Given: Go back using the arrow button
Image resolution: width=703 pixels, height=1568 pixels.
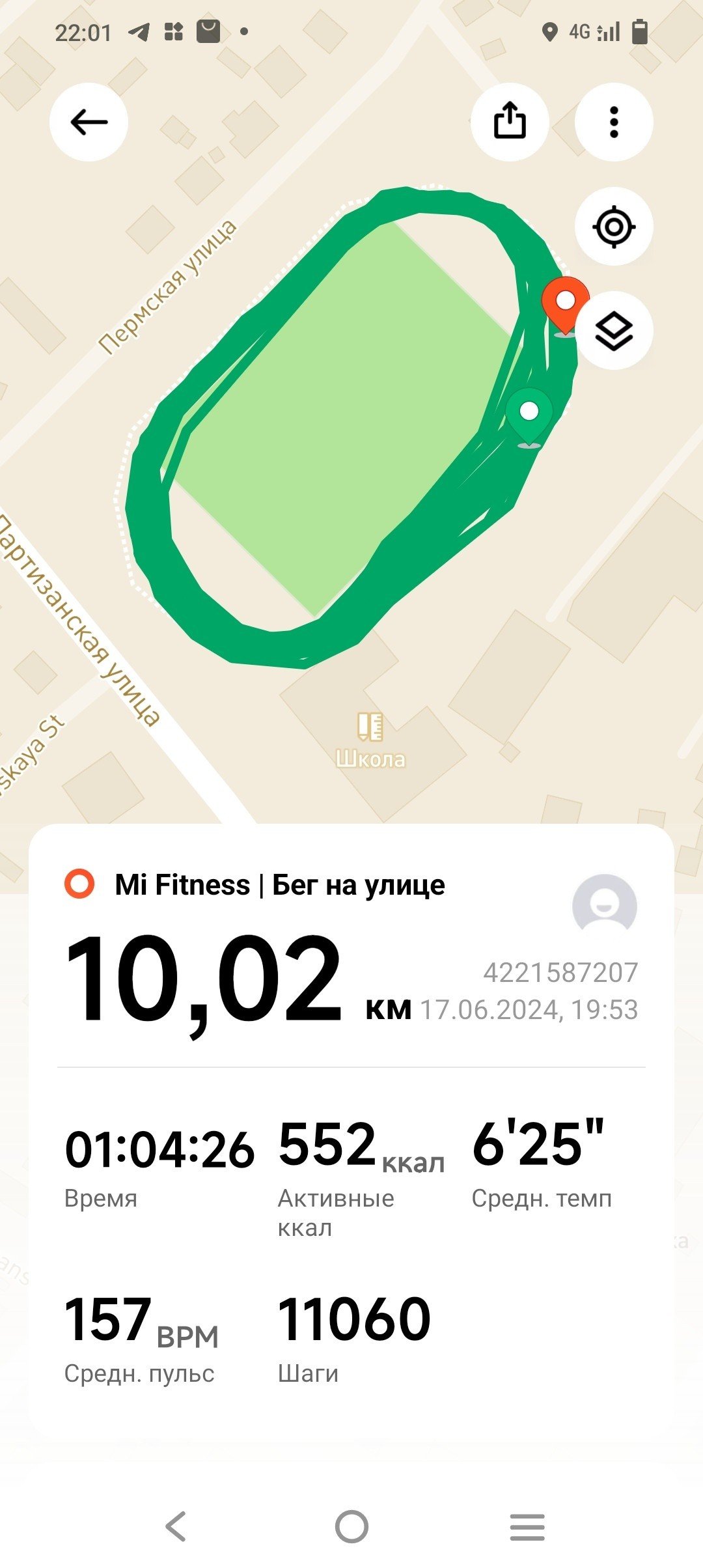Looking at the screenshot, I should point(89,122).
